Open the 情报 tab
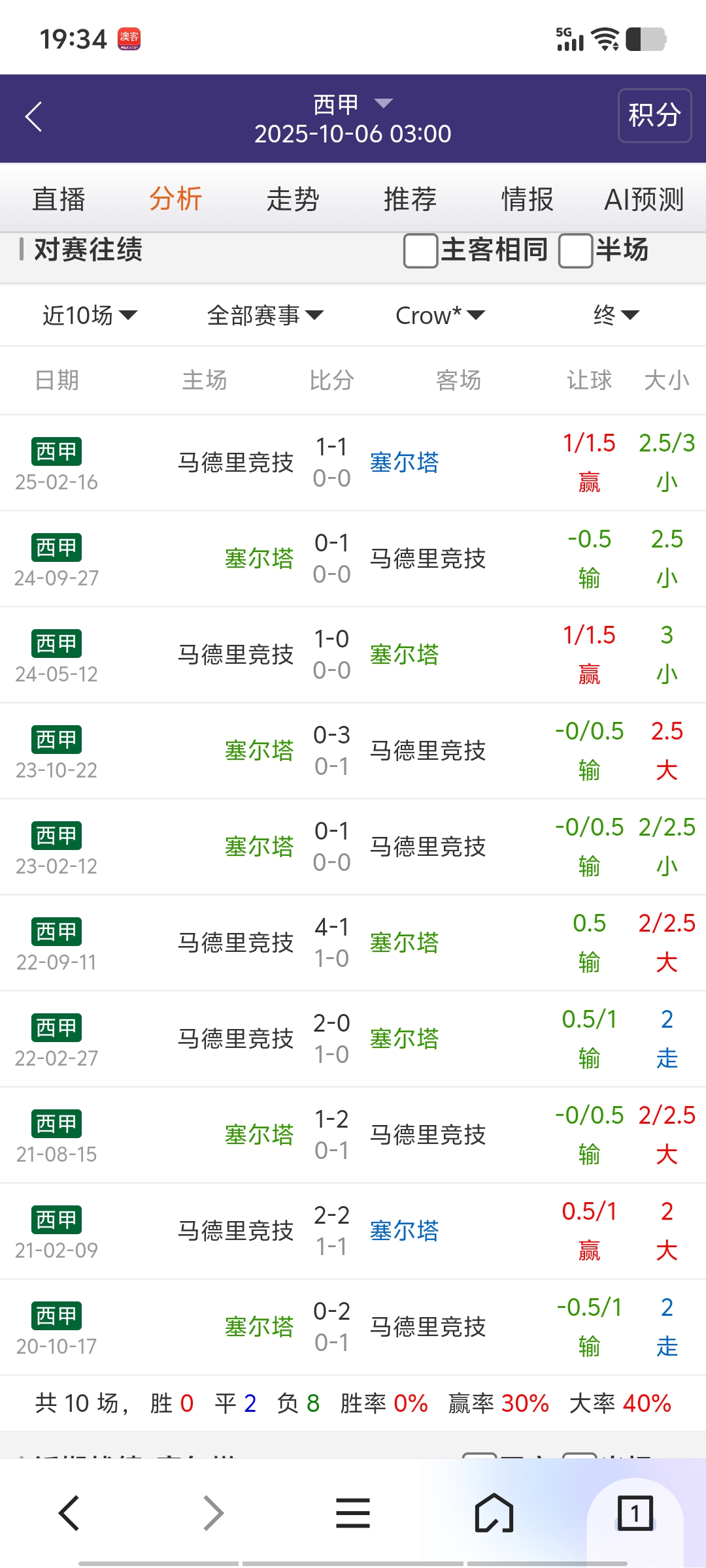Screen dimensions: 706x1568 (x=527, y=199)
